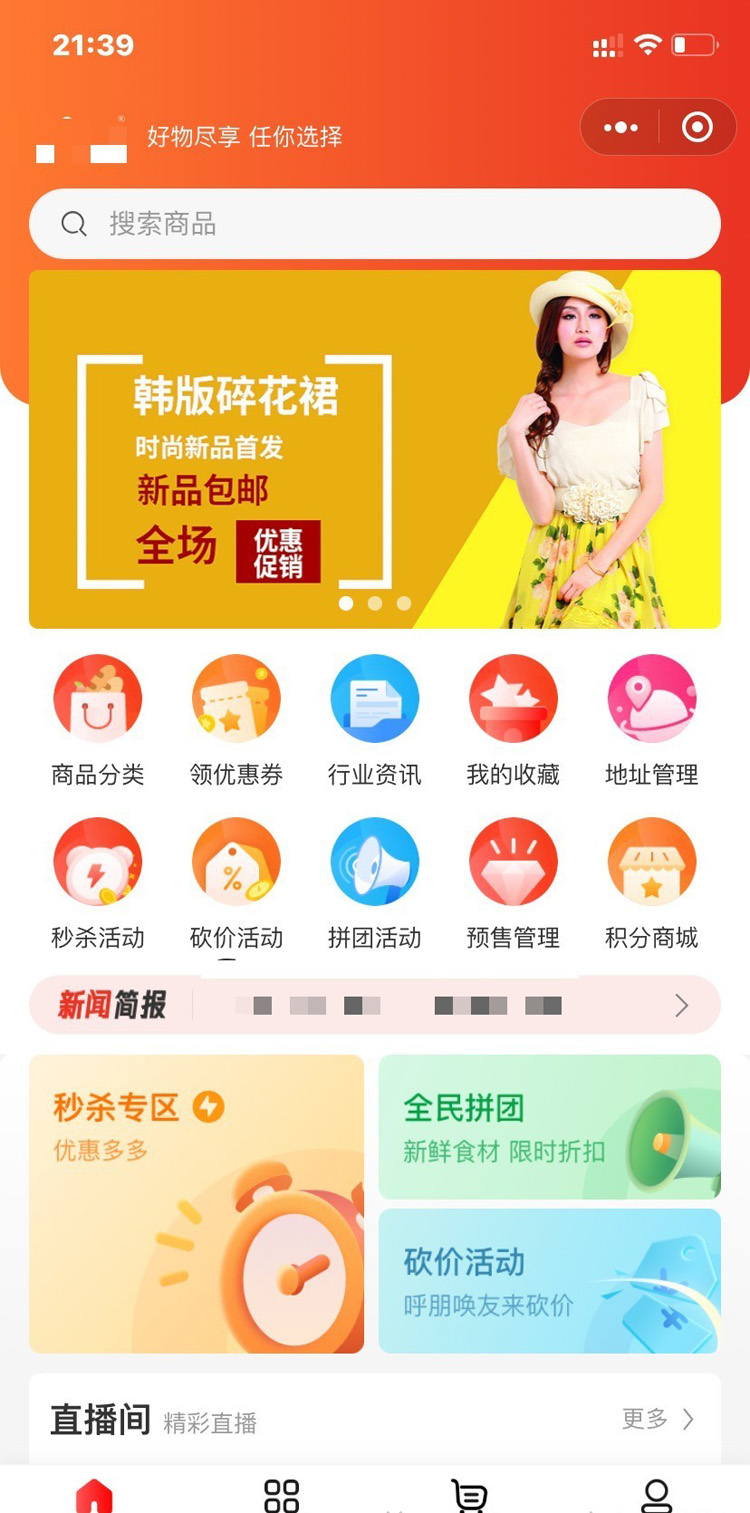
Task: Close the mini program with the circle button
Action: click(x=697, y=128)
